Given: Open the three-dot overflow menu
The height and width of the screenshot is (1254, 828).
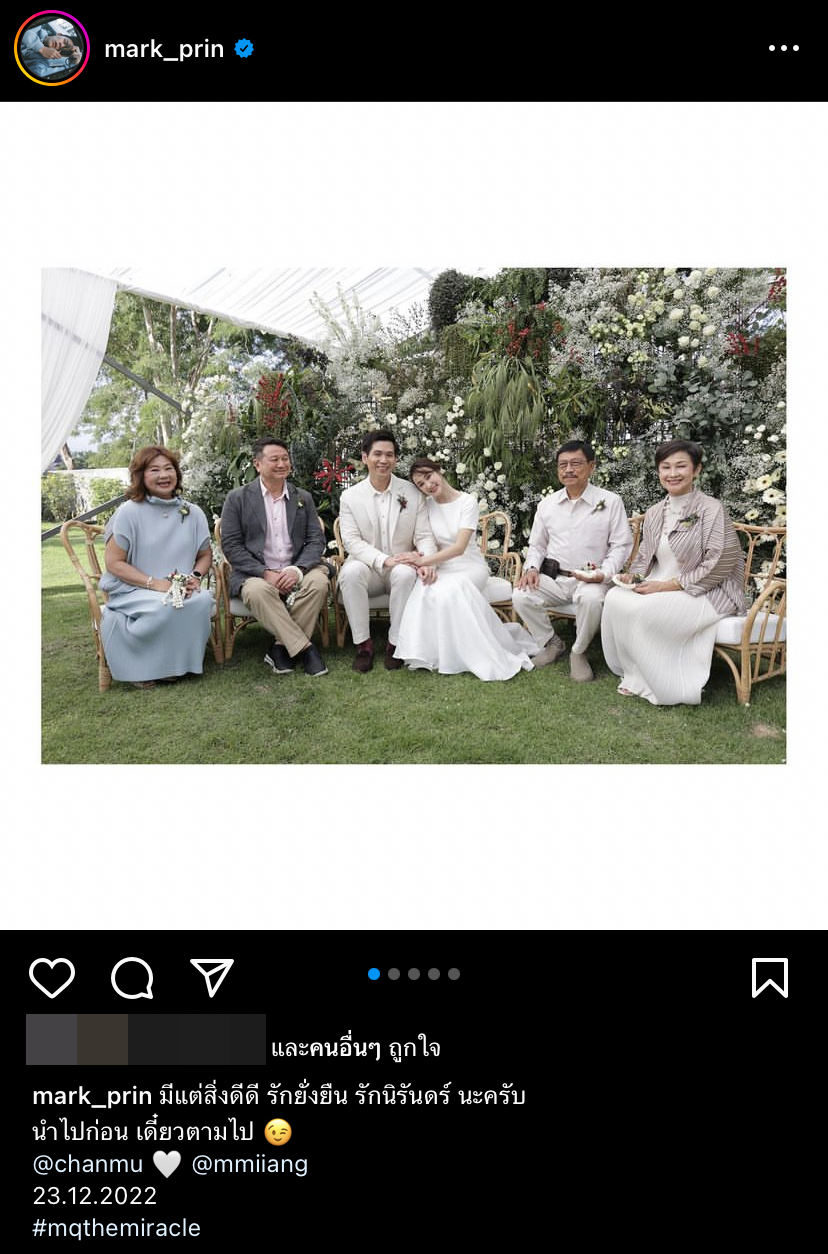Looking at the screenshot, I should pos(783,49).
